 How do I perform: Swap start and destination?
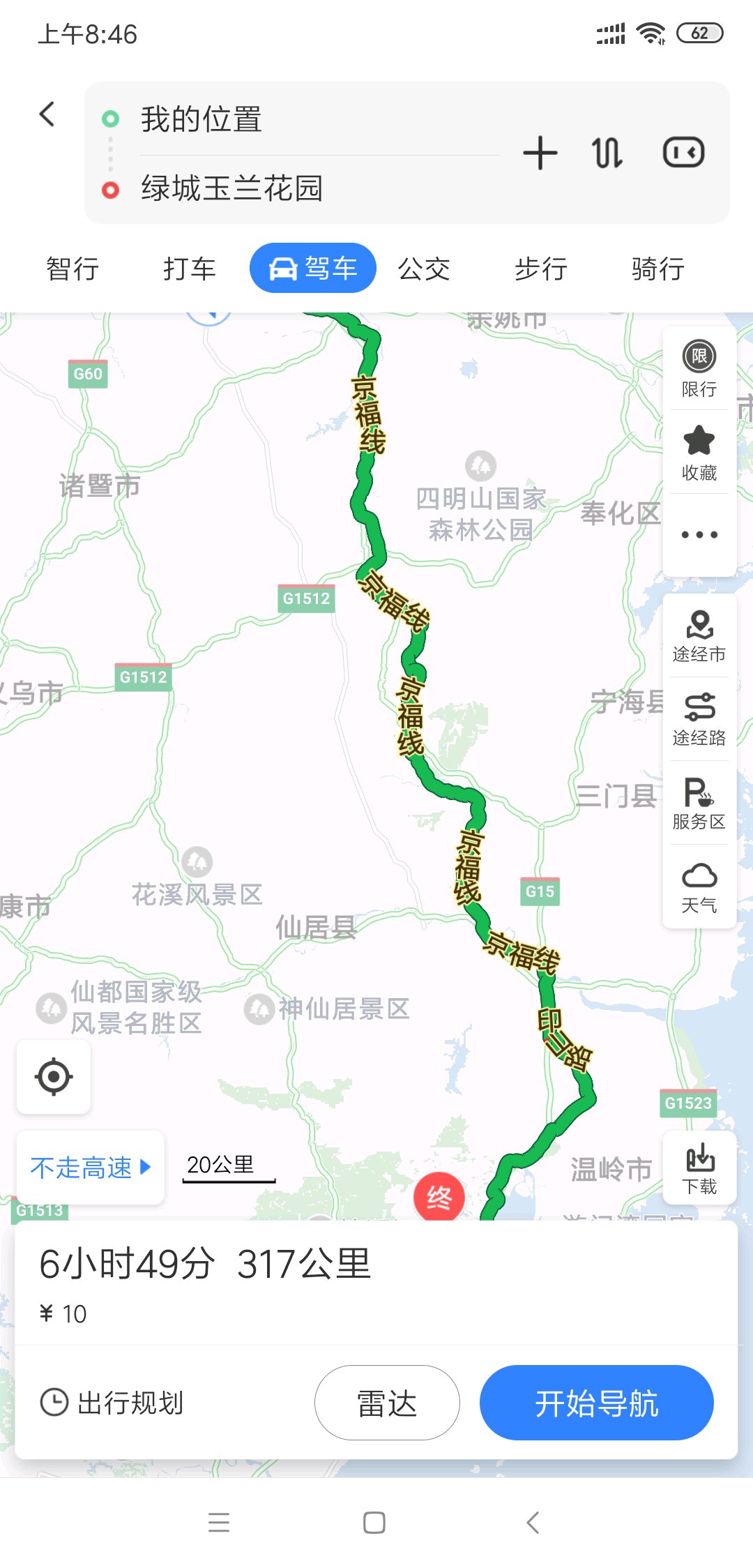[x=607, y=153]
